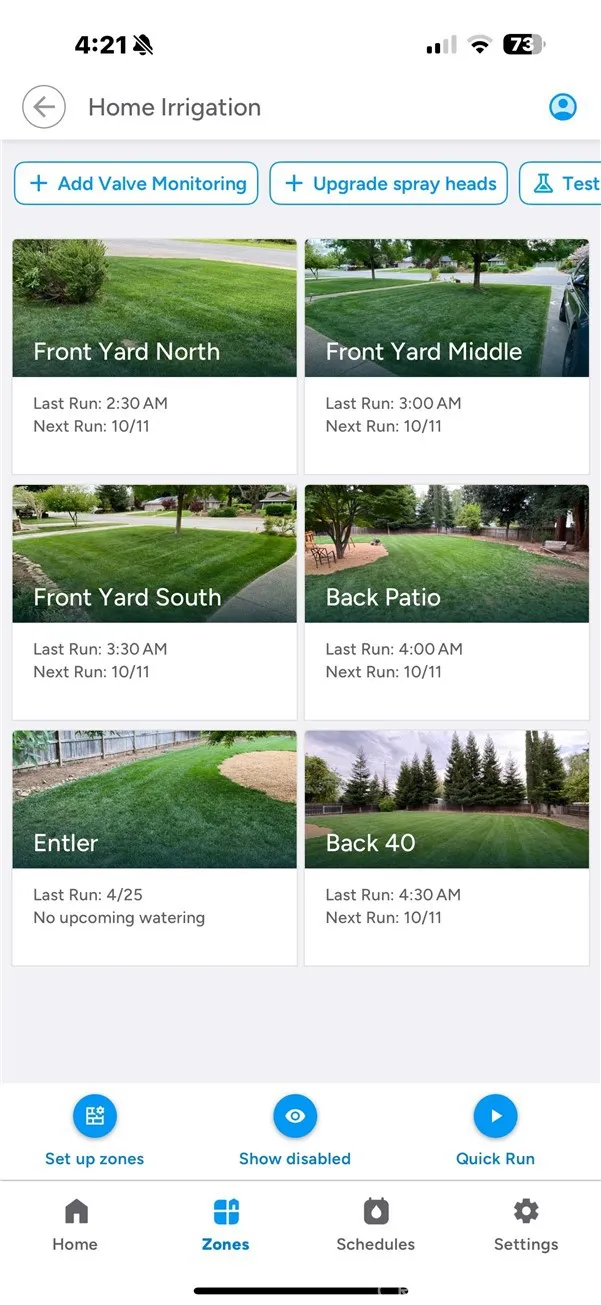The width and height of the screenshot is (601, 1305).
Task: Open the account profile icon
Action: 563,107
